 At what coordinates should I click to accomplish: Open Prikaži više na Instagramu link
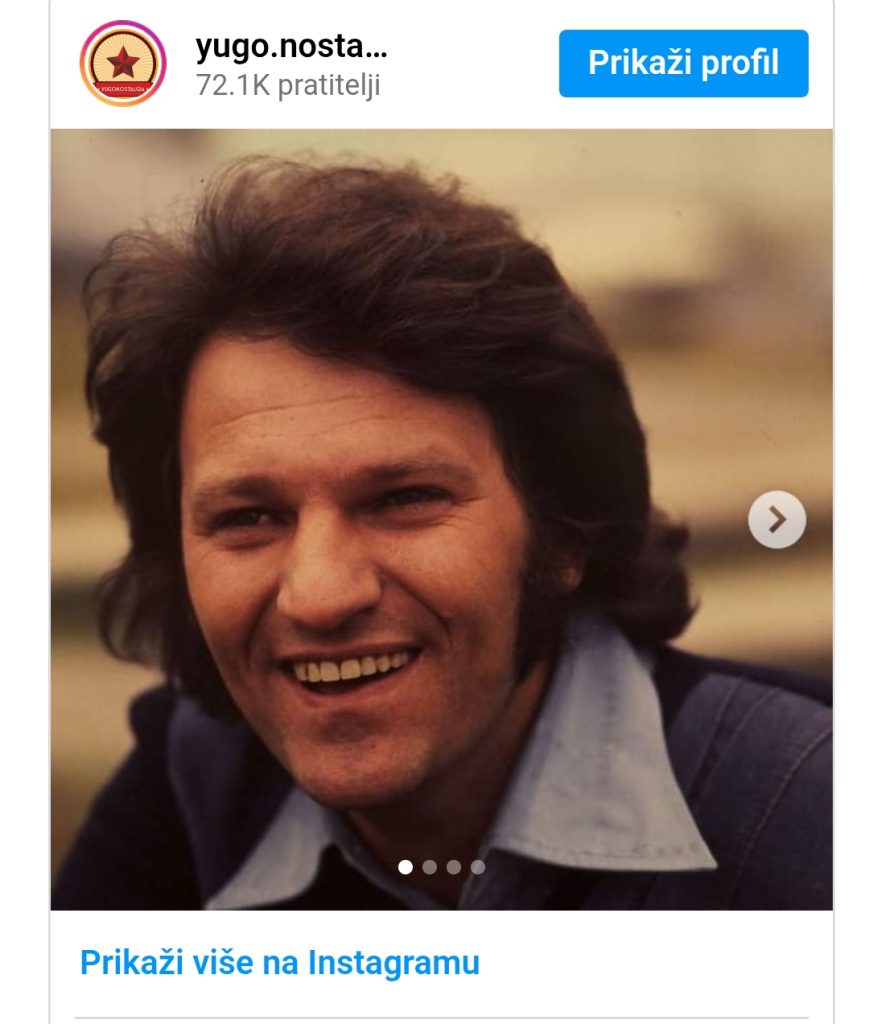click(279, 962)
